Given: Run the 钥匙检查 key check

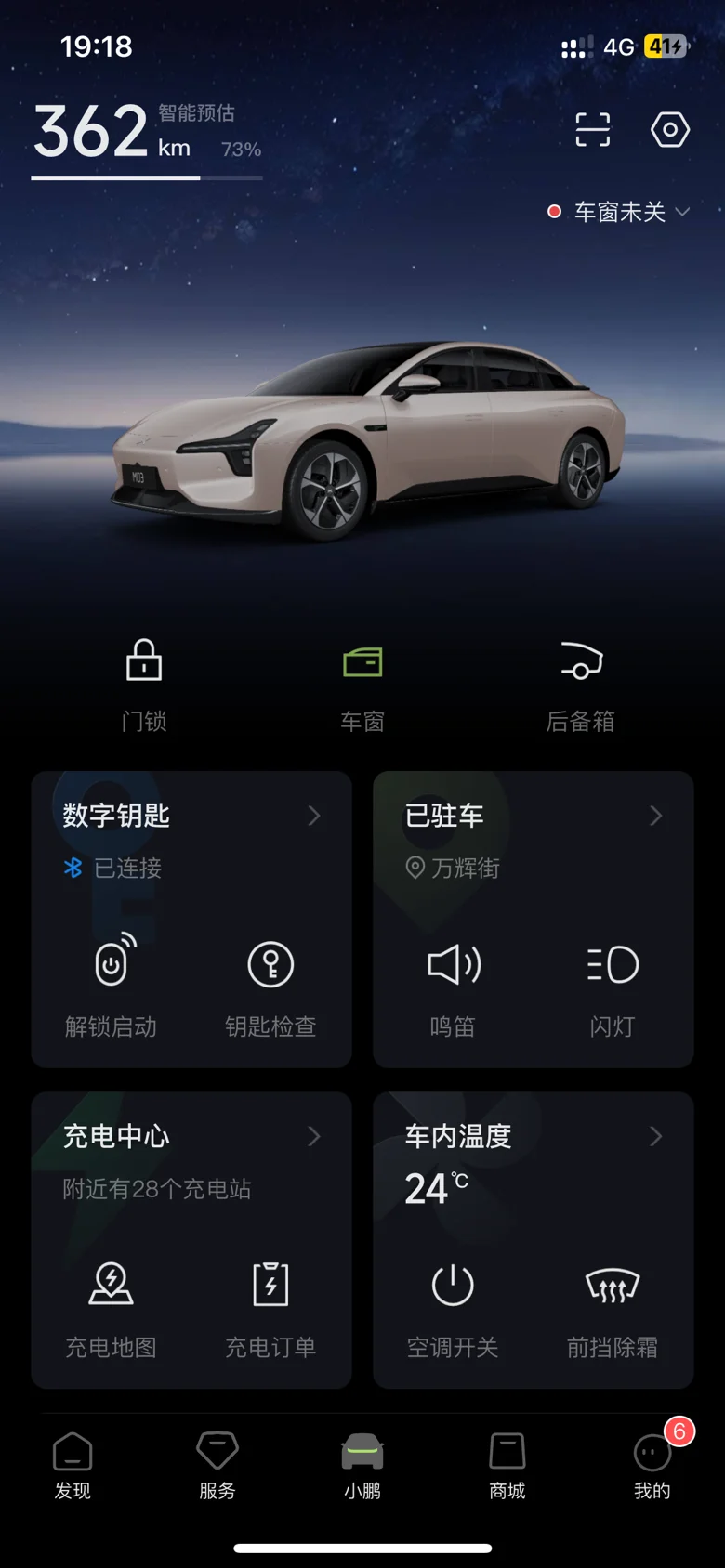Looking at the screenshot, I should pos(270,987).
